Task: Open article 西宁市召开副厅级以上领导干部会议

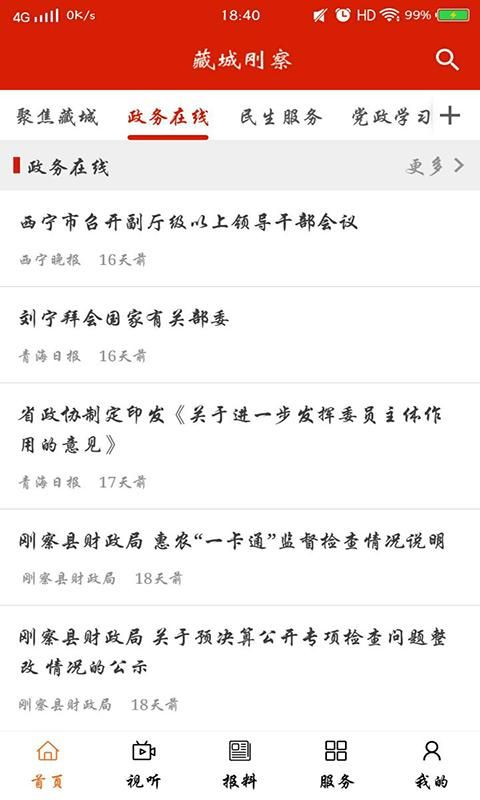Action: [240, 239]
